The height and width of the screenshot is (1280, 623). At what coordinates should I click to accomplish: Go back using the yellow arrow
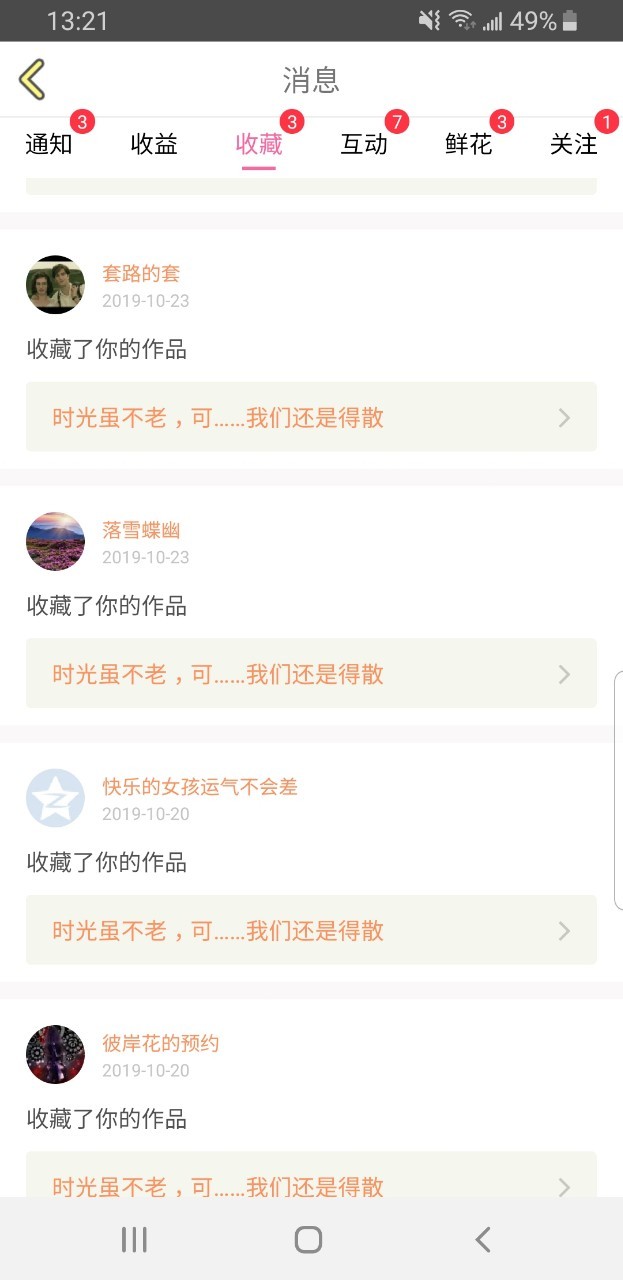(x=32, y=80)
